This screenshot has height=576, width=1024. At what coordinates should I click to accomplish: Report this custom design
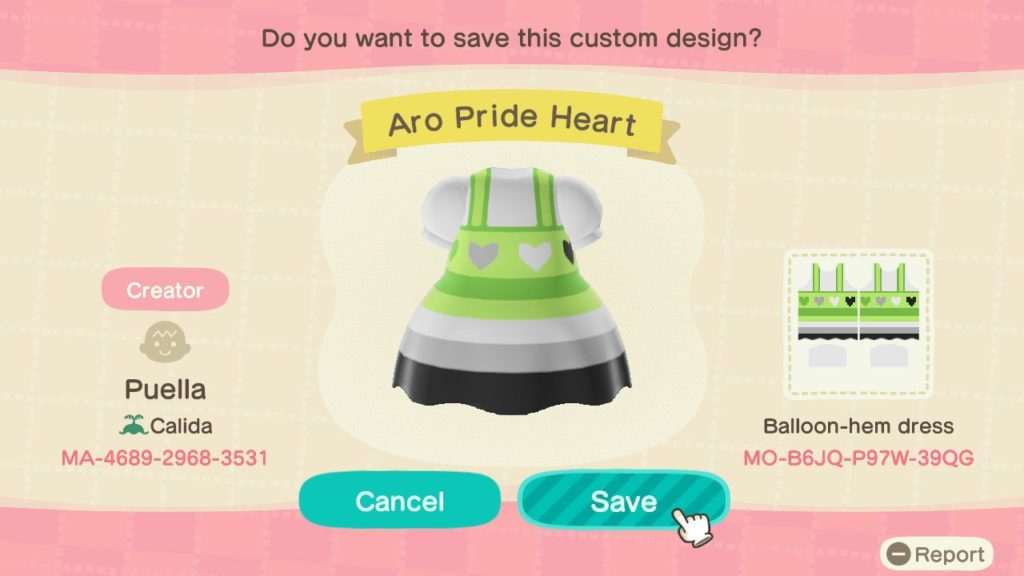937,554
